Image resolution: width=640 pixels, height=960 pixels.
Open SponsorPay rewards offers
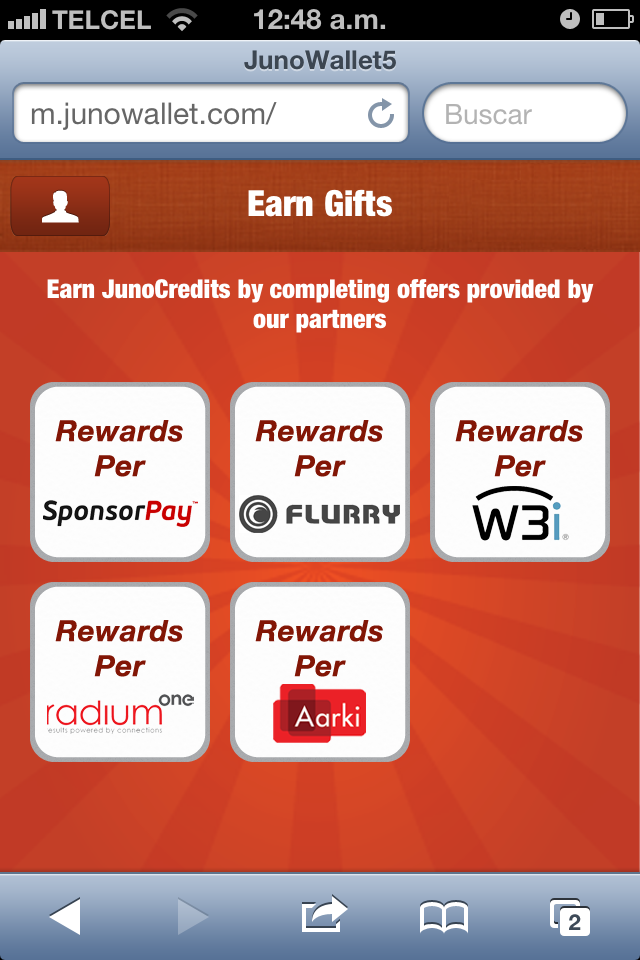[120, 472]
